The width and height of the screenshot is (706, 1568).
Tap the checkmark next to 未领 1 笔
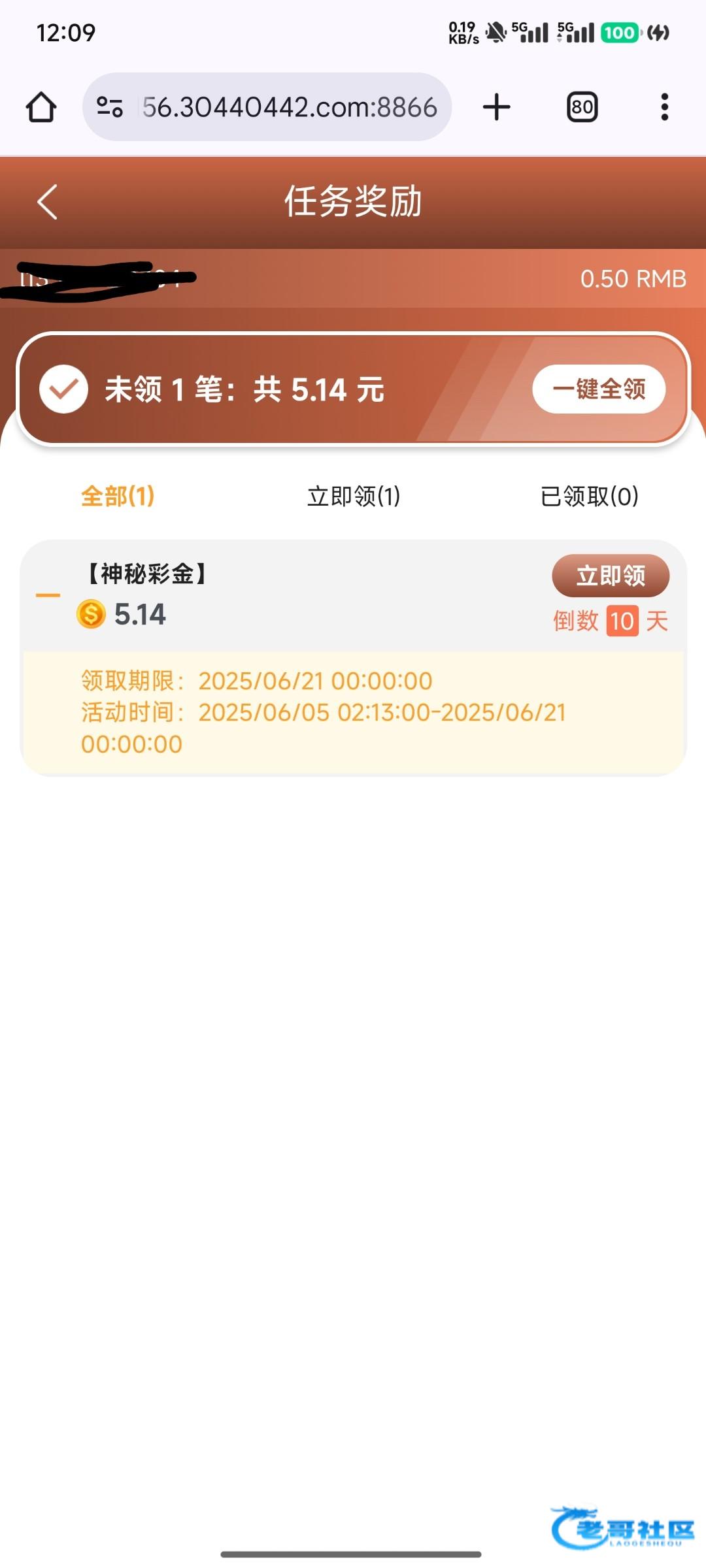pyautogui.click(x=63, y=389)
